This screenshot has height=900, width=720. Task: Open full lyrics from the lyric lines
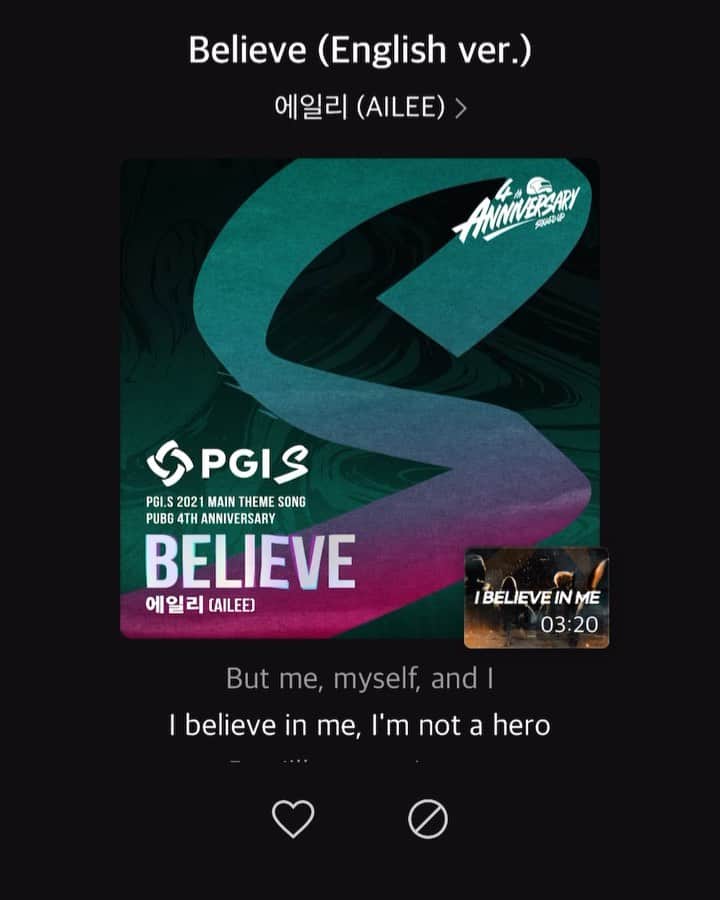(x=360, y=724)
